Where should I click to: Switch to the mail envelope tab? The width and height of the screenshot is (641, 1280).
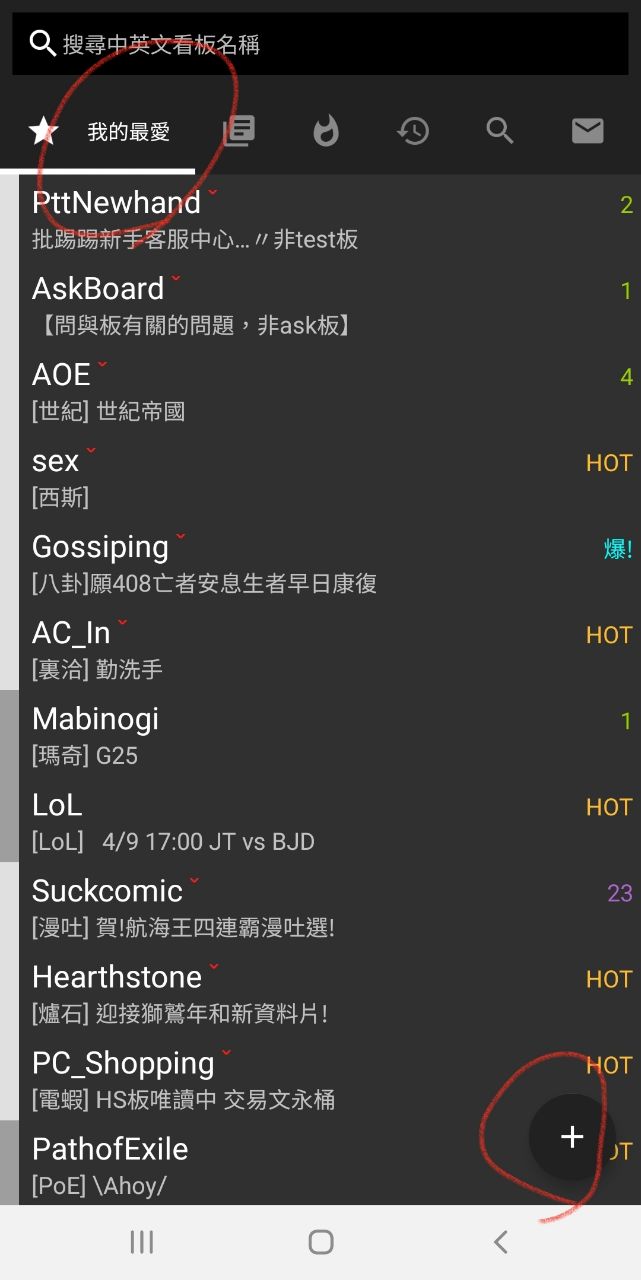coord(587,131)
